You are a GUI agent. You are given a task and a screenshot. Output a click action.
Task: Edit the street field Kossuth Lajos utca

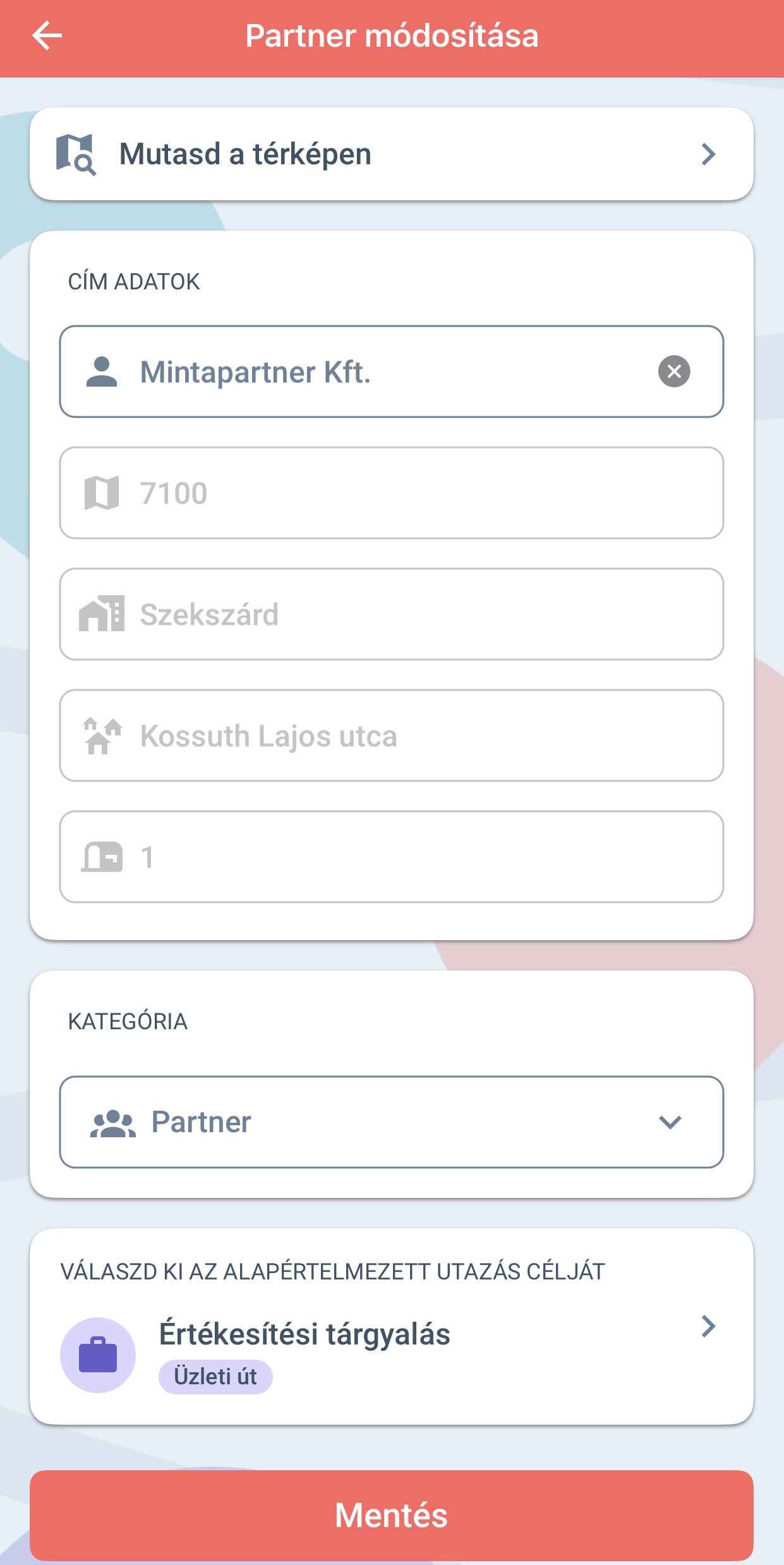pos(392,735)
